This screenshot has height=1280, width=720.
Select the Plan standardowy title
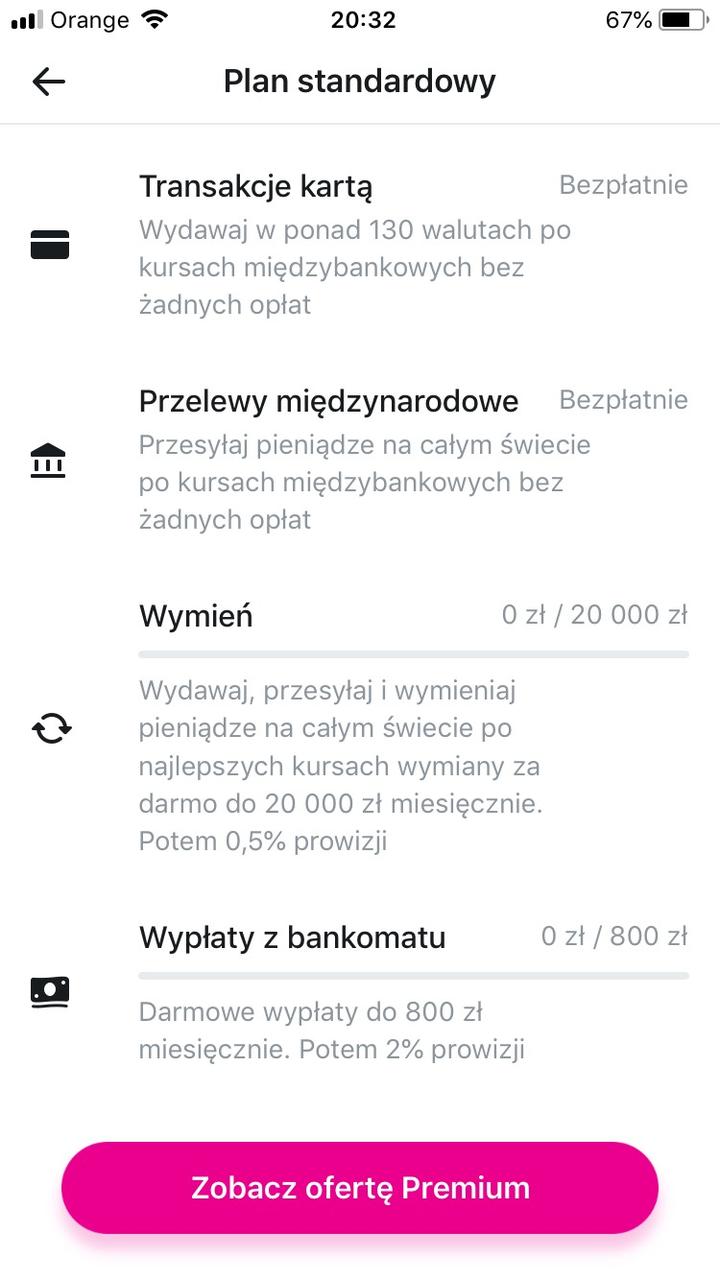pyautogui.click(x=359, y=81)
